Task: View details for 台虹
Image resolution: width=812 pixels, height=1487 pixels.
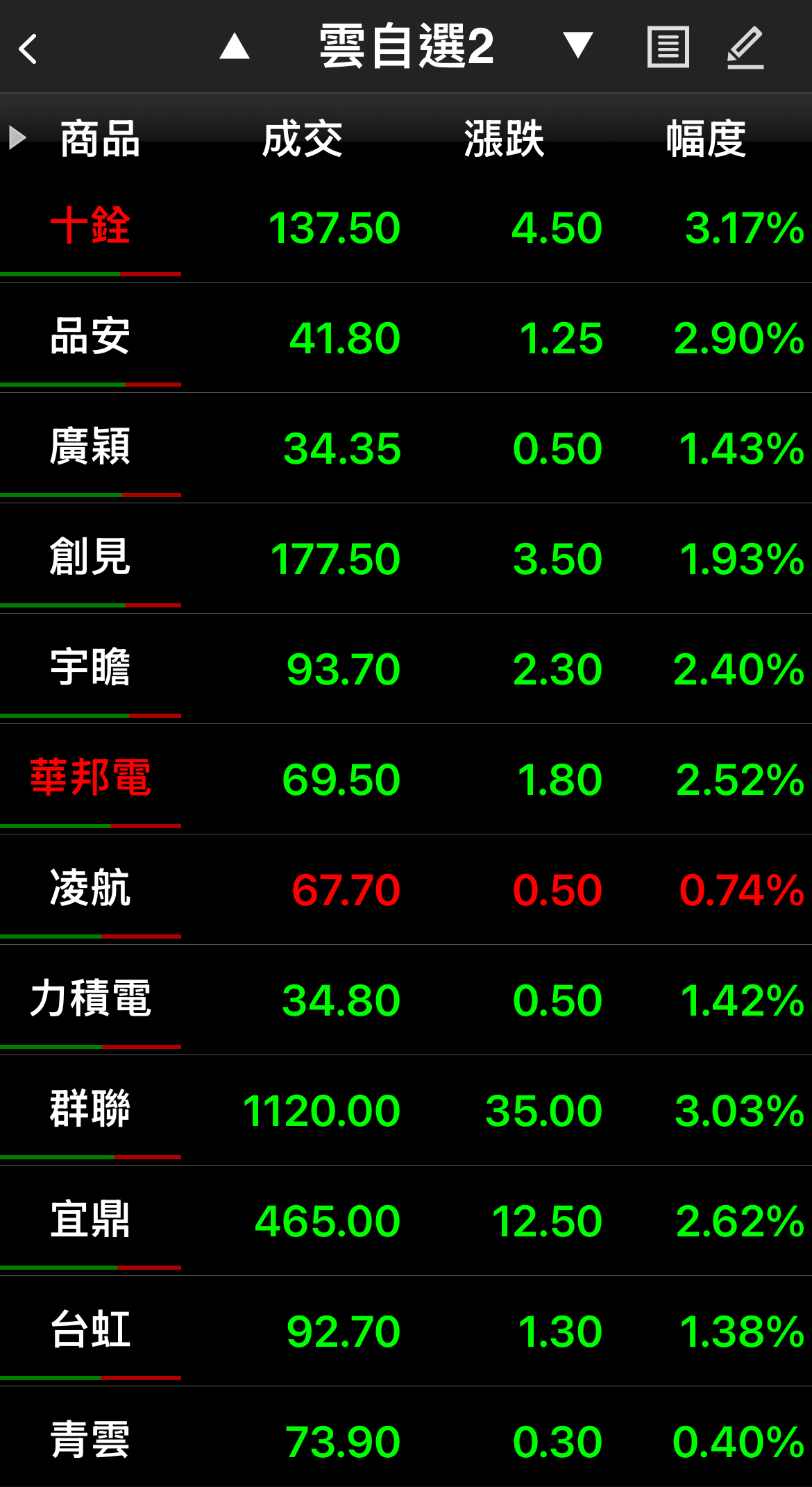Action: point(406,1331)
